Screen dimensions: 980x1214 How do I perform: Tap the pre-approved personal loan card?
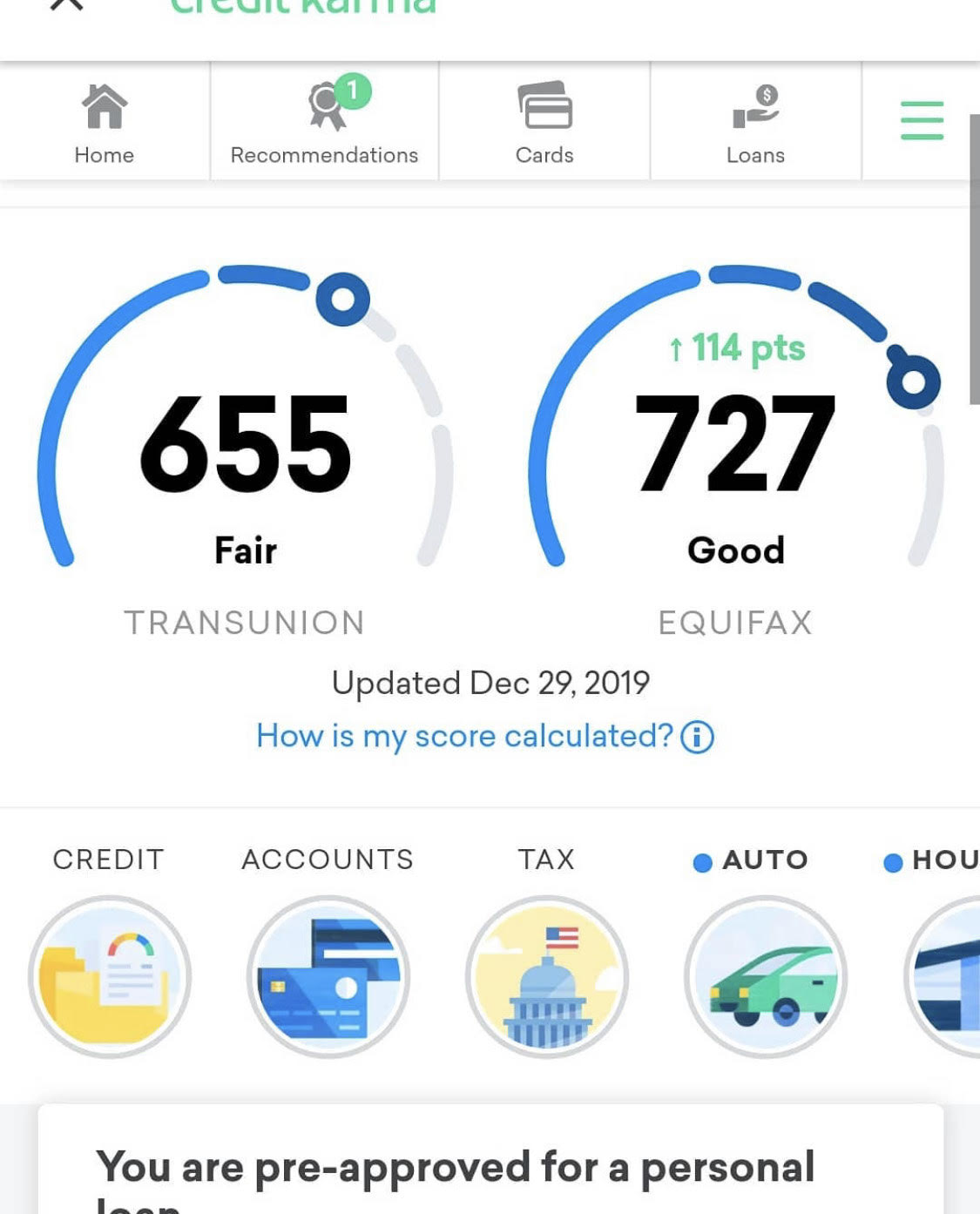(490, 1167)
